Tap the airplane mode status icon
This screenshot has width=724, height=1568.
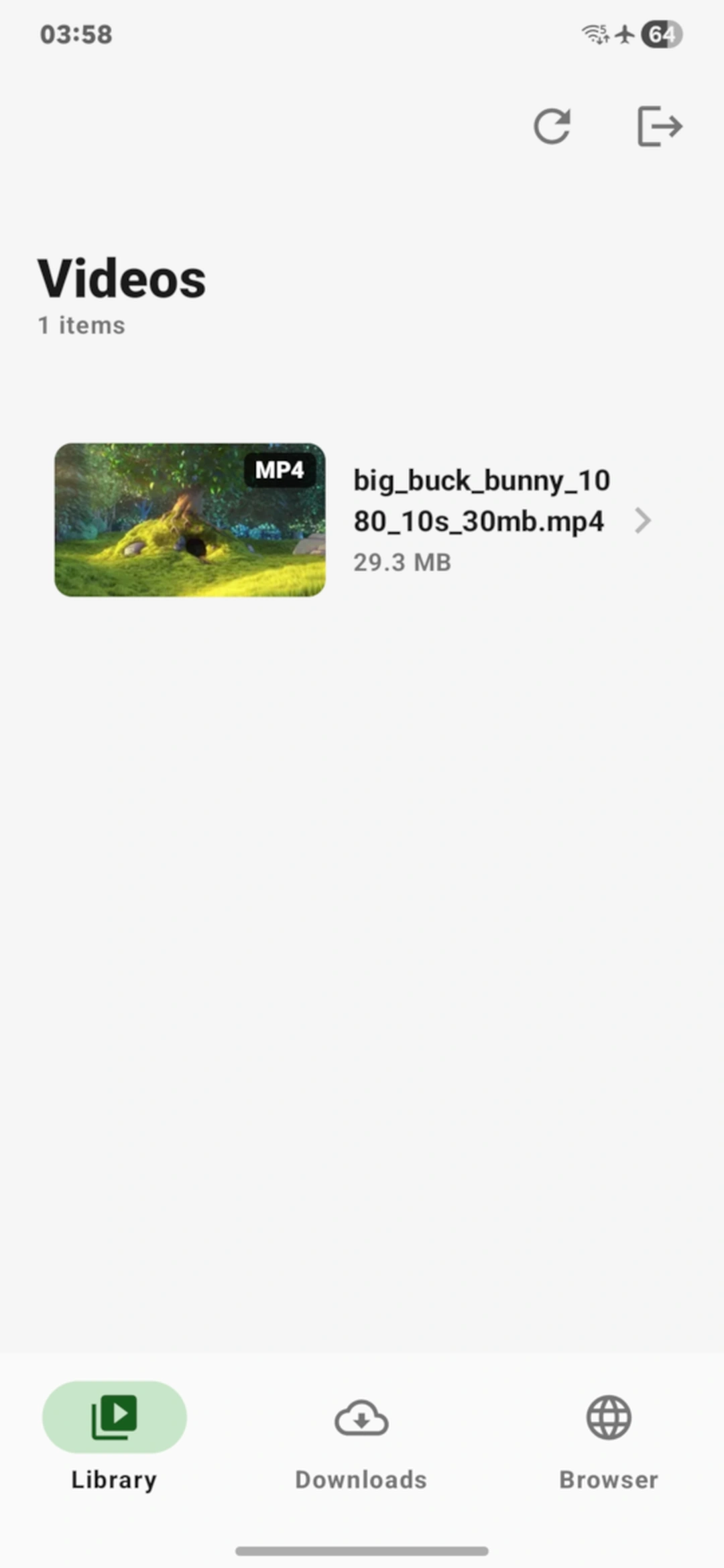624,35
